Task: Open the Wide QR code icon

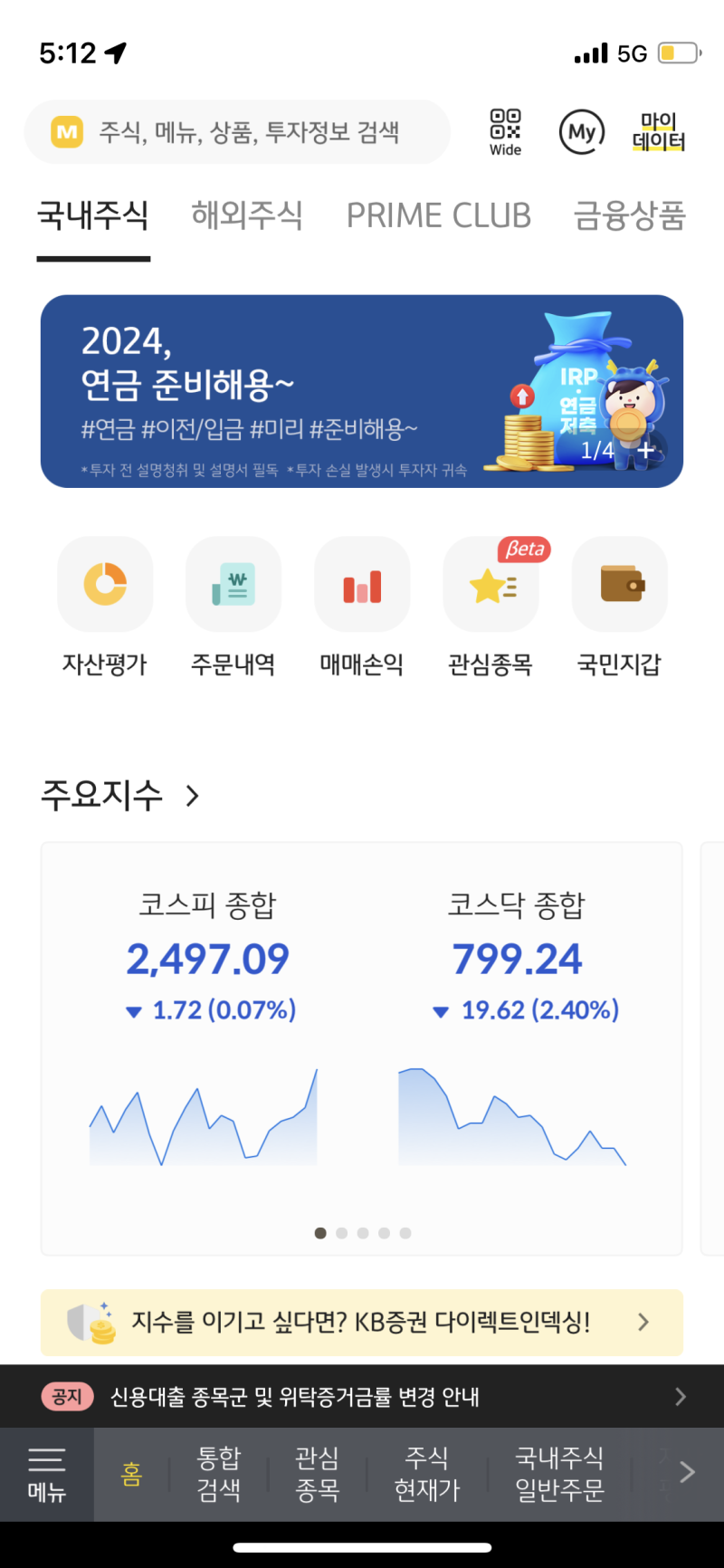Action: tap(504, 131)
